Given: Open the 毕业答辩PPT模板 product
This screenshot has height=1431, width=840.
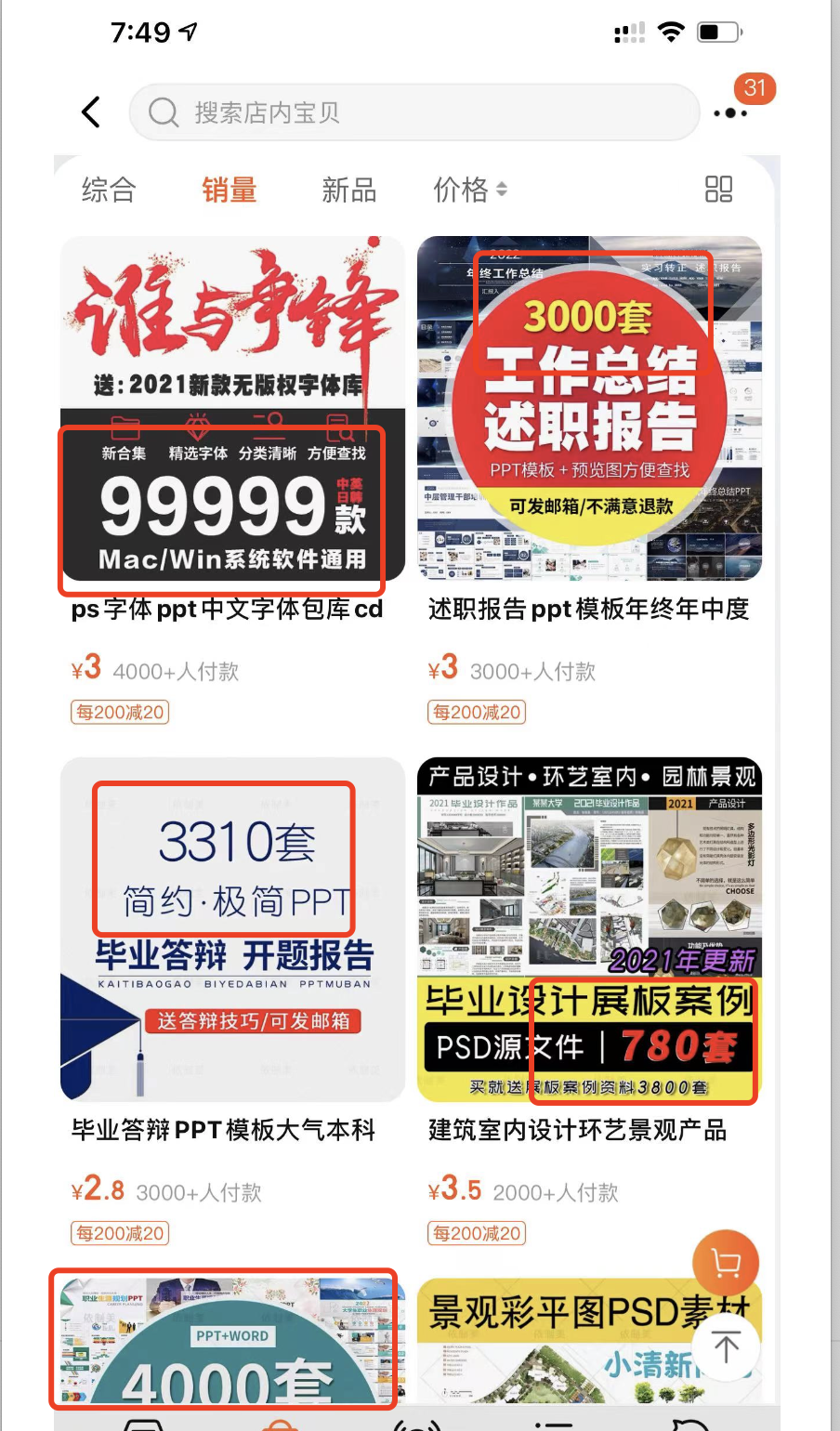Looking at the screenshot, I should click(232, 929).
